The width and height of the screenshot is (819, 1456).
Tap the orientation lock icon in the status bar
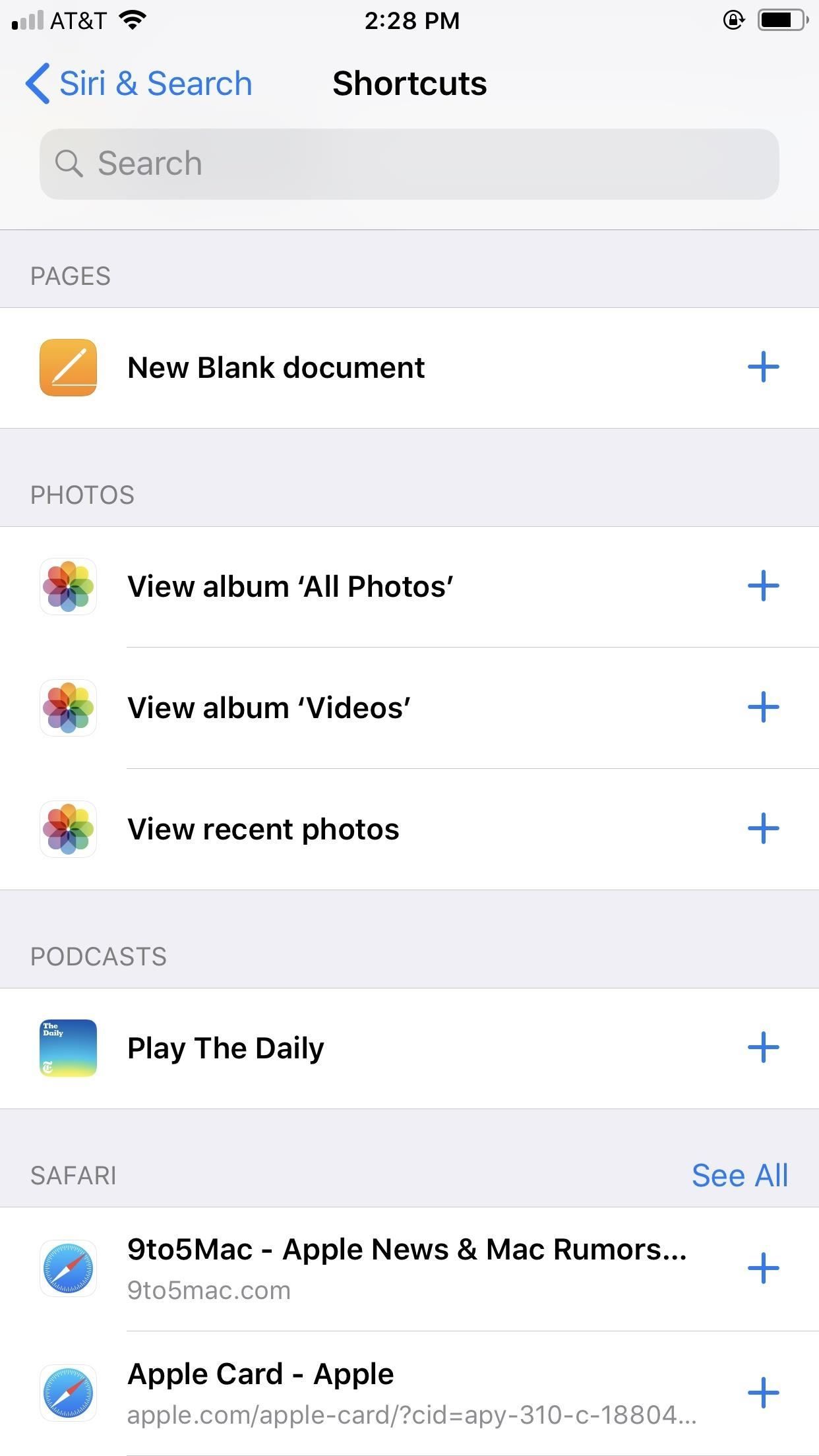click(x=733, y=20)
